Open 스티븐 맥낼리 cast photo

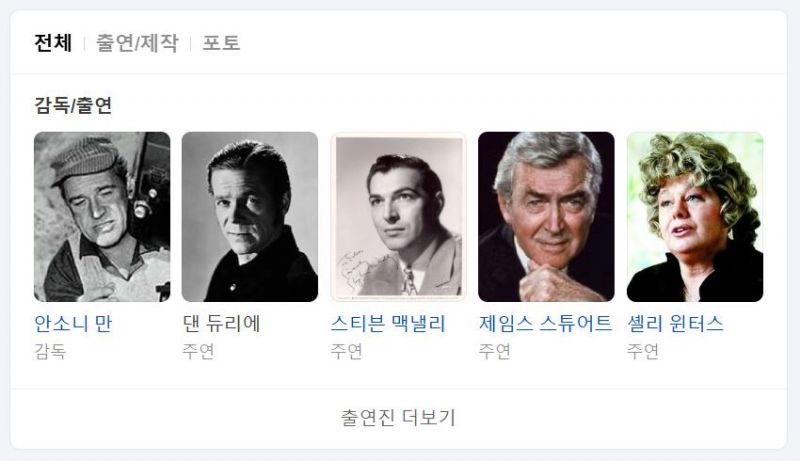pyautogui.click(x=398, y=217)
